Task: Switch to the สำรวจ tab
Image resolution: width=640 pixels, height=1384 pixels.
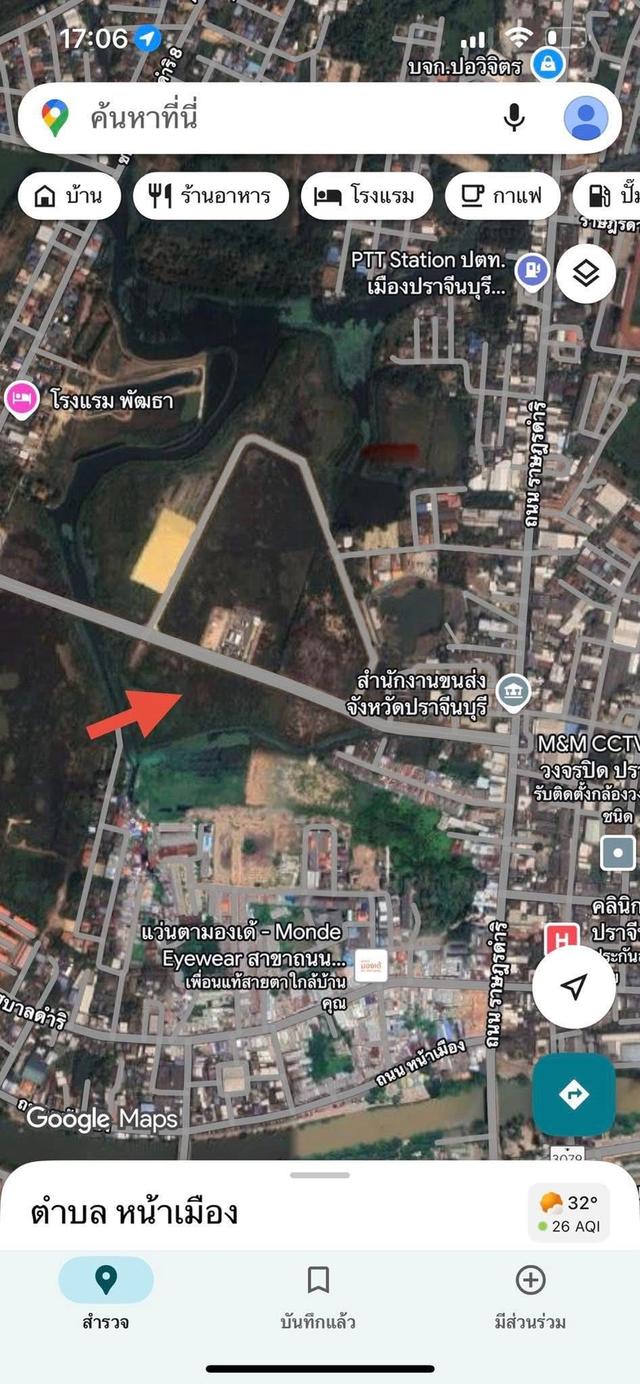Action: click(x=106, y=1295)
